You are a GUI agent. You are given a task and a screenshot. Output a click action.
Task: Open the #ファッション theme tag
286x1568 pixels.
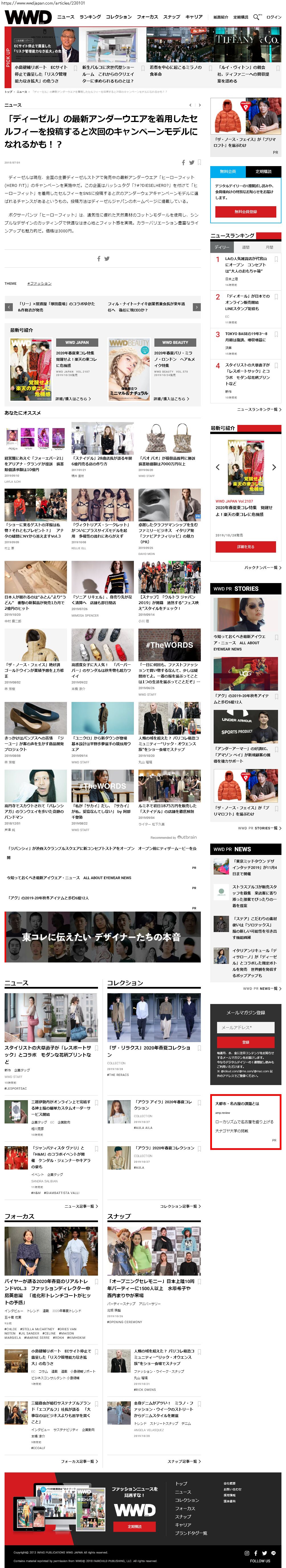[40, 284]
